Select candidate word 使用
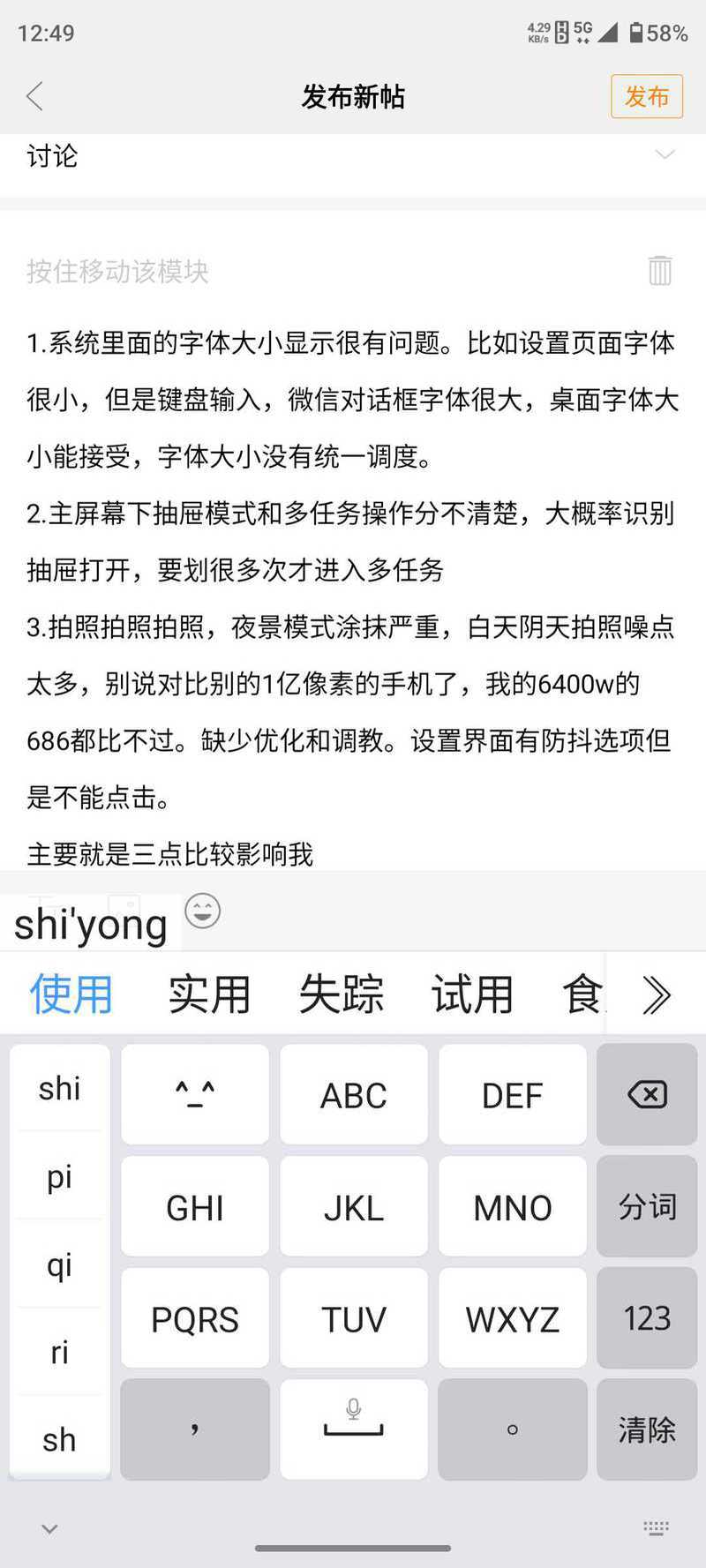Viewport: 706px width, 1568px height. coord(71,994)
